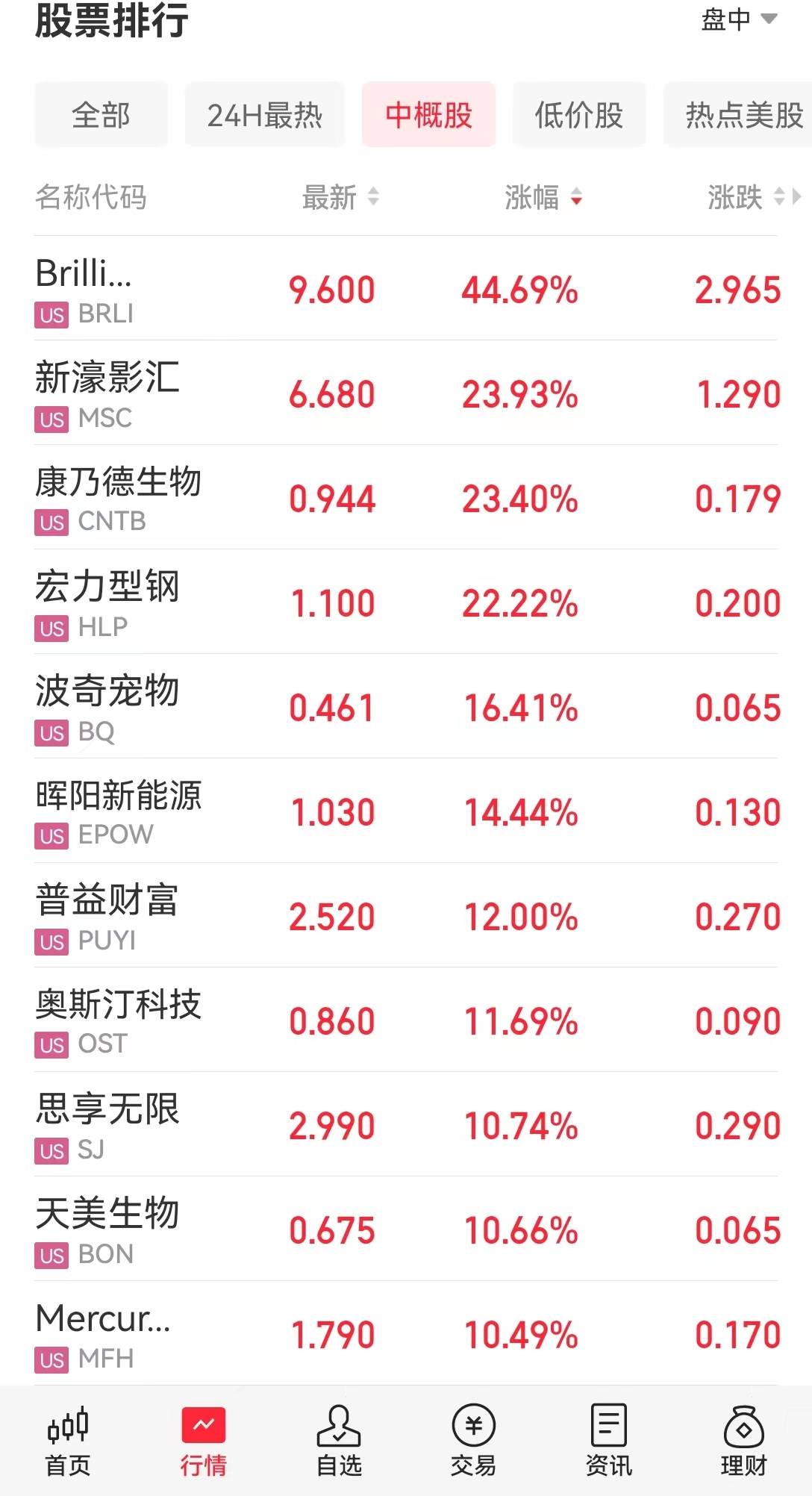This screenshot has width=812, height=1496.
Task: Switch to the 热点美股 chip
Action: point(739,115)
